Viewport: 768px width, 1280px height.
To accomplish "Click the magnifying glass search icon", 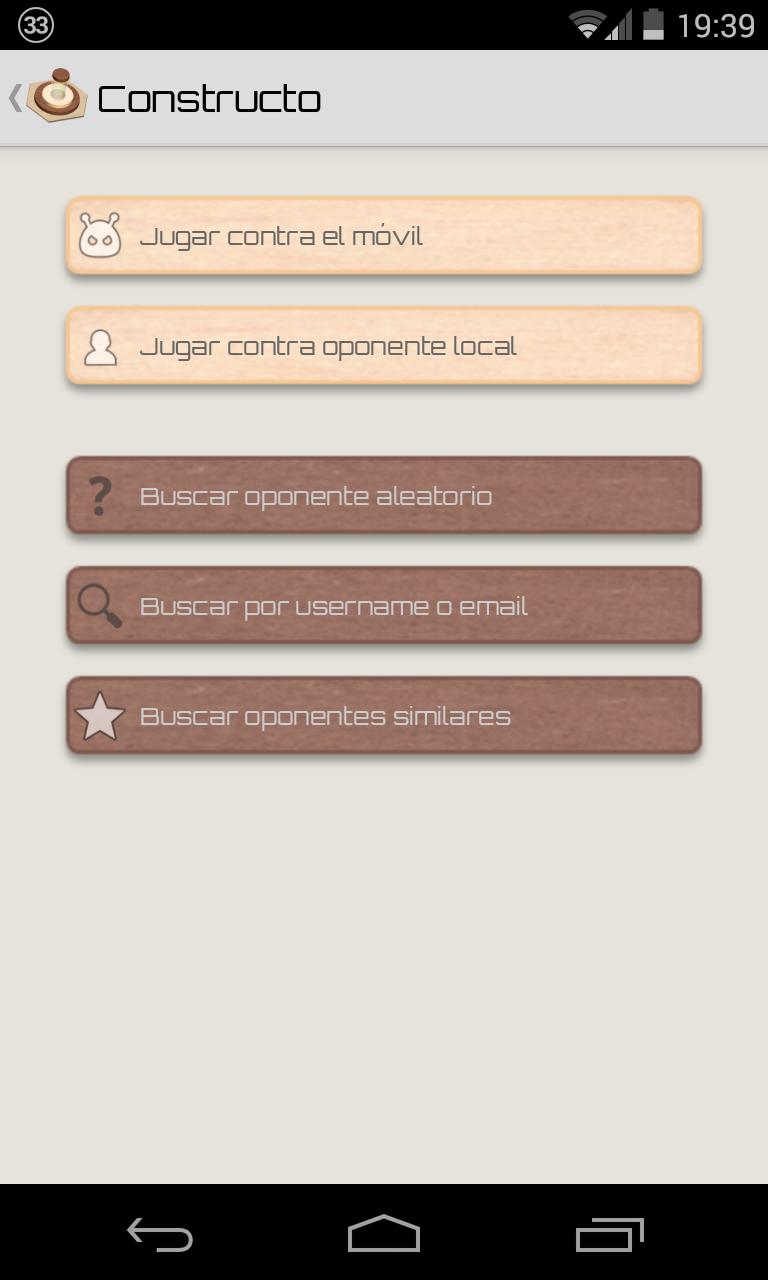I will point(99,604).
